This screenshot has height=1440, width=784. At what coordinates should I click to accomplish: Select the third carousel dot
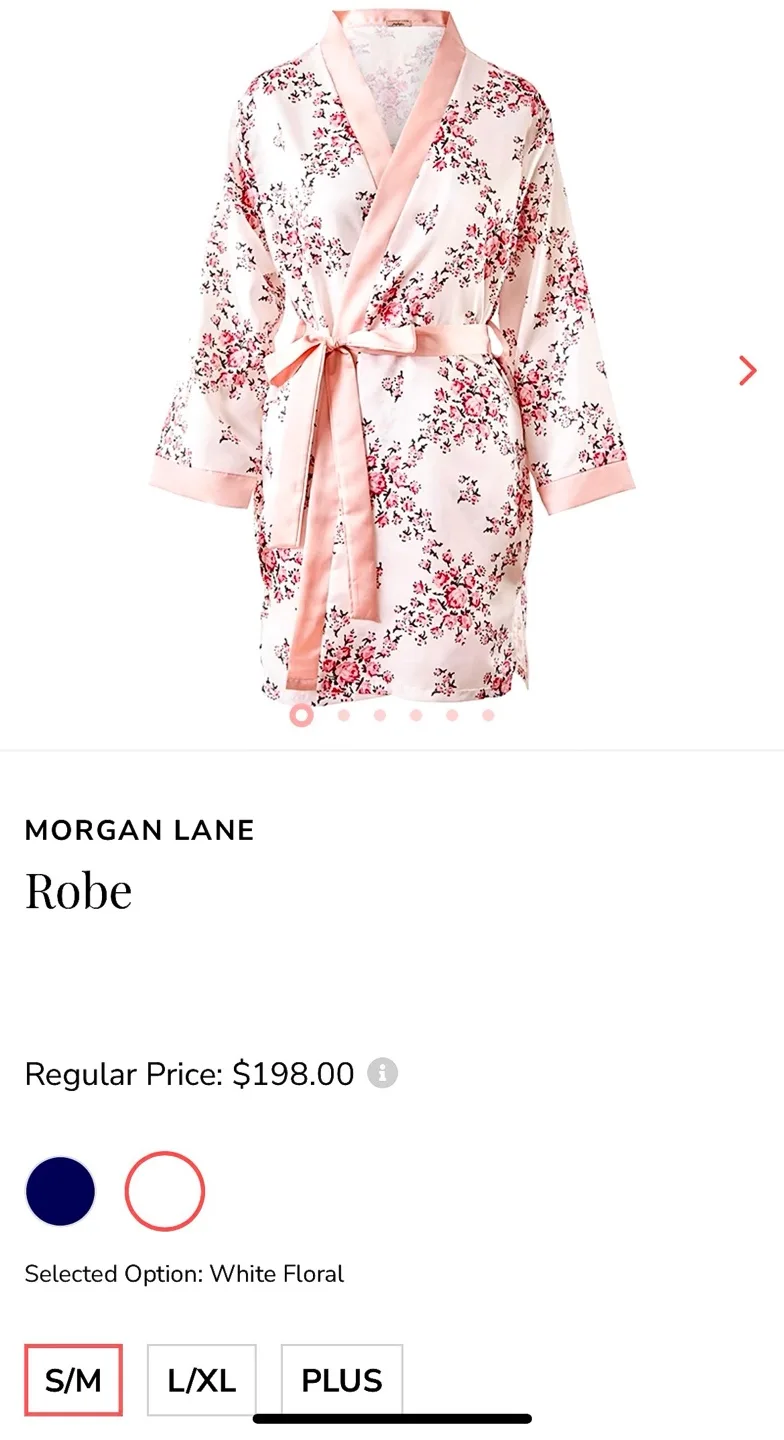(x=379, y=716)
